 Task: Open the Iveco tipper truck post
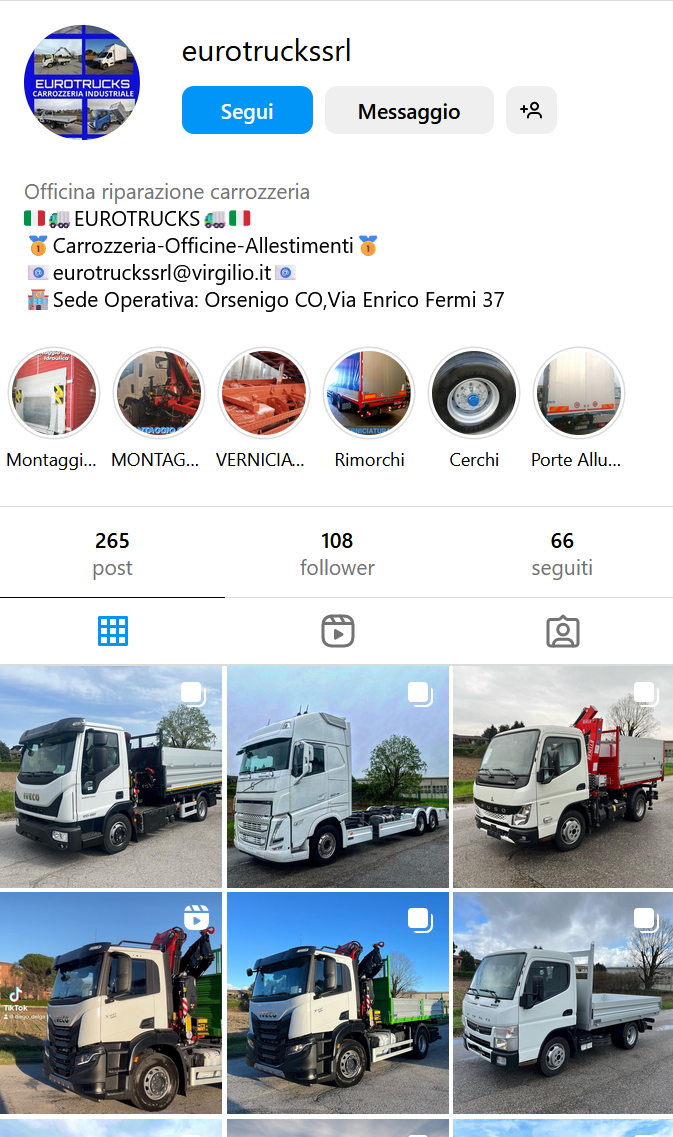click(x=111, y=777)
